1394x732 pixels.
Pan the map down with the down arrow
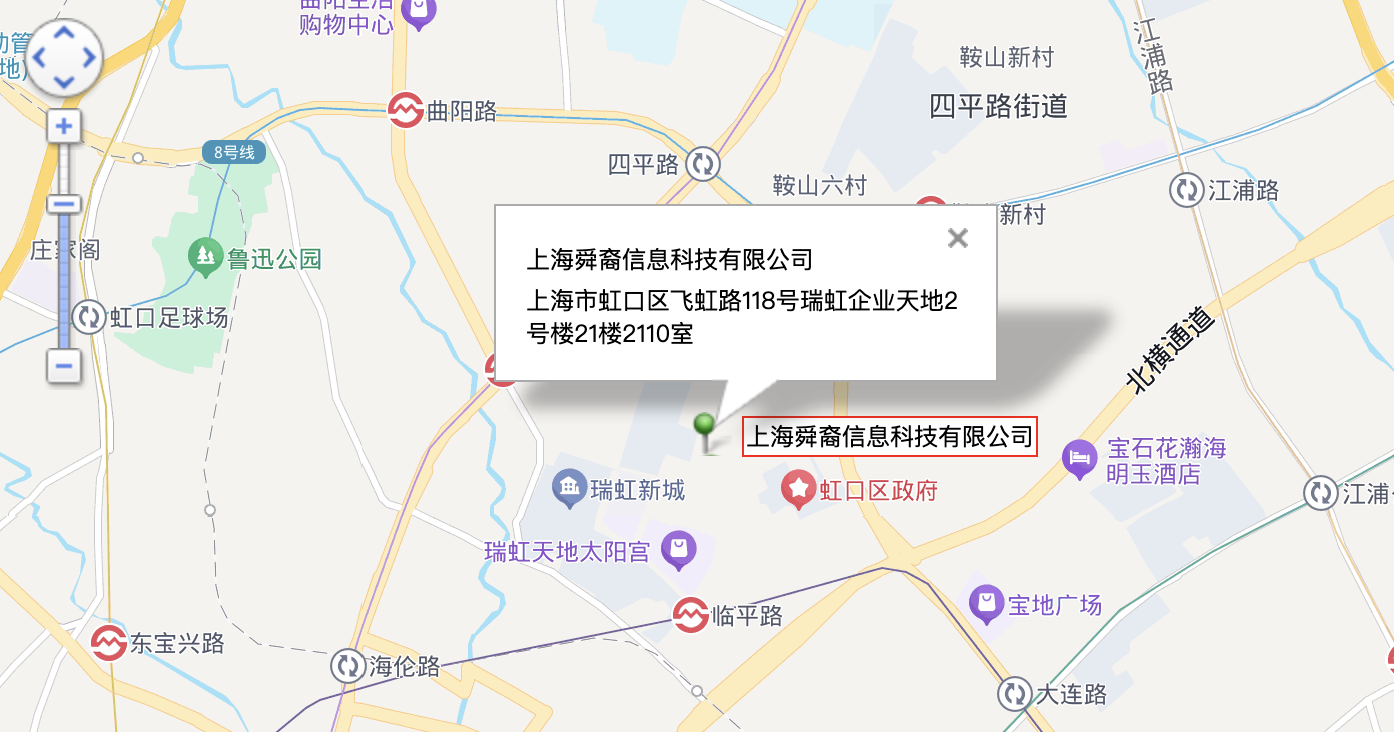64,82
